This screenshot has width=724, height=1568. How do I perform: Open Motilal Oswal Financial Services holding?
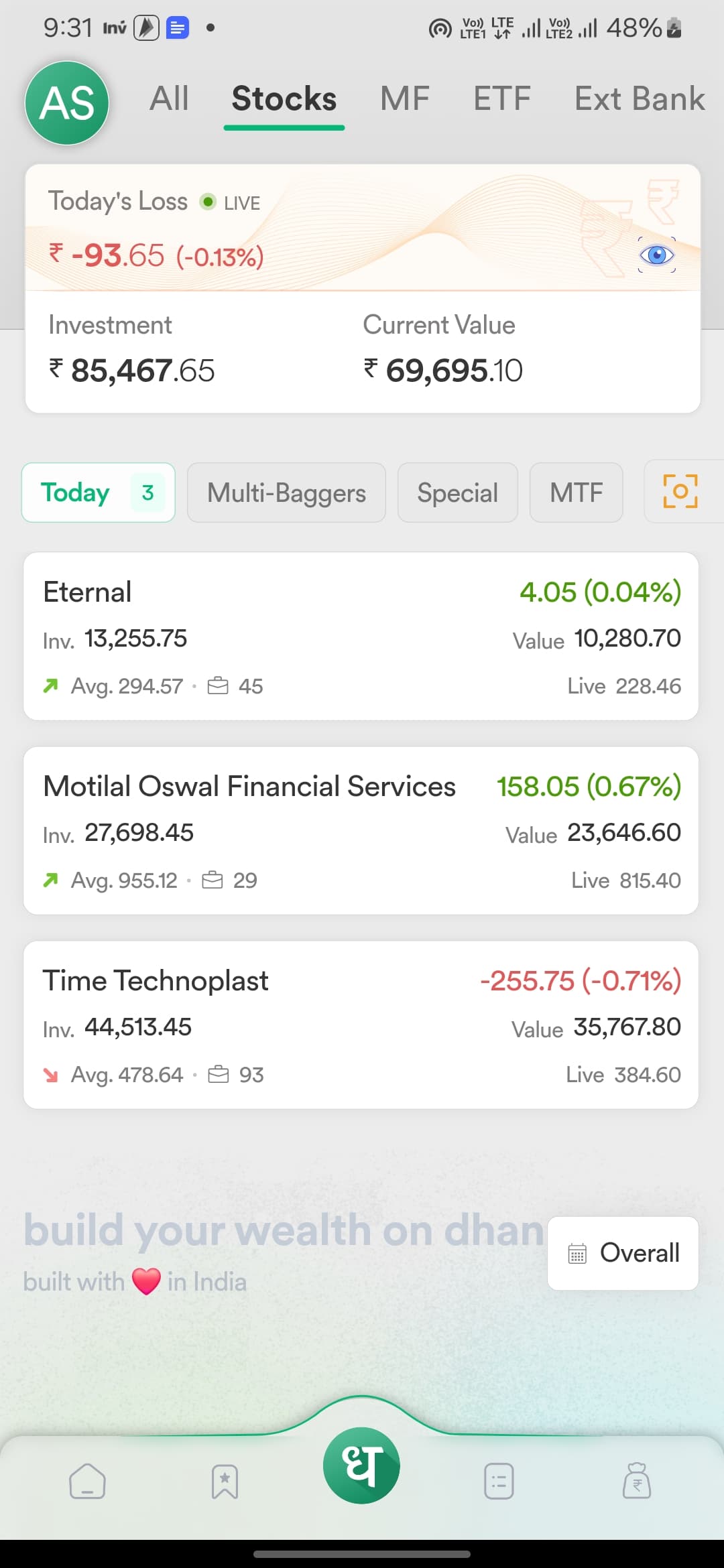tap(361, 831)
